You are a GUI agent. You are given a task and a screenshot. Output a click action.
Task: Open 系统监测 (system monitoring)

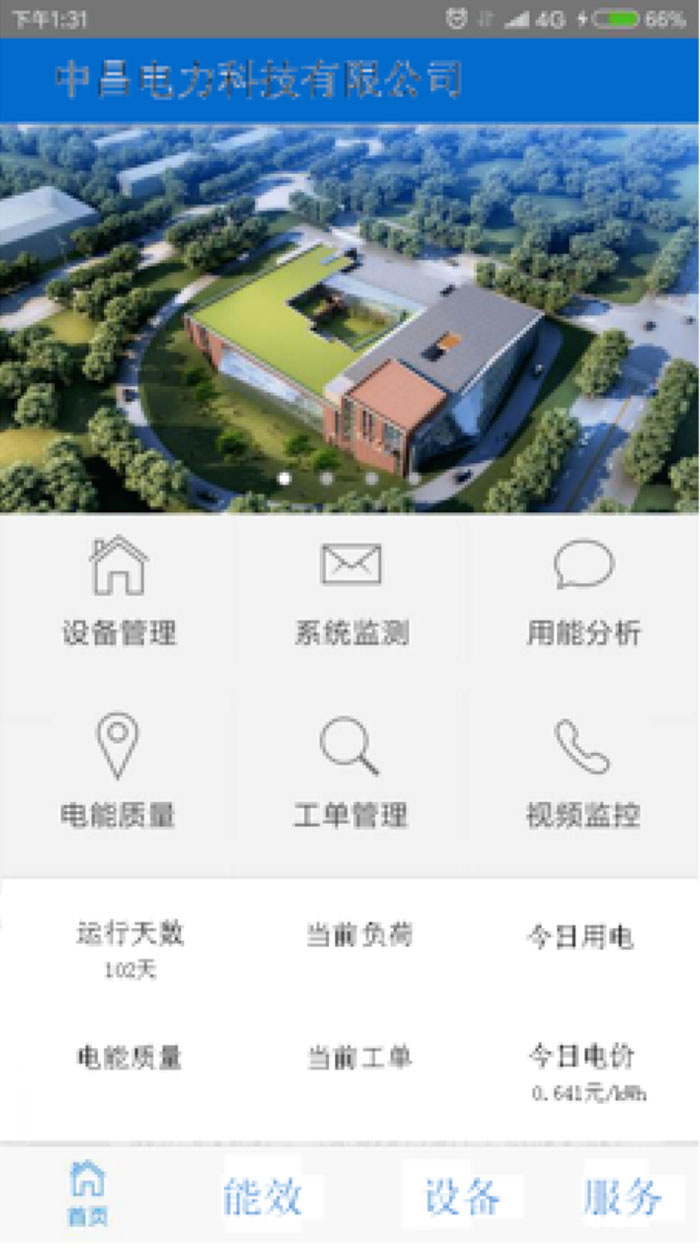[351, 592]
